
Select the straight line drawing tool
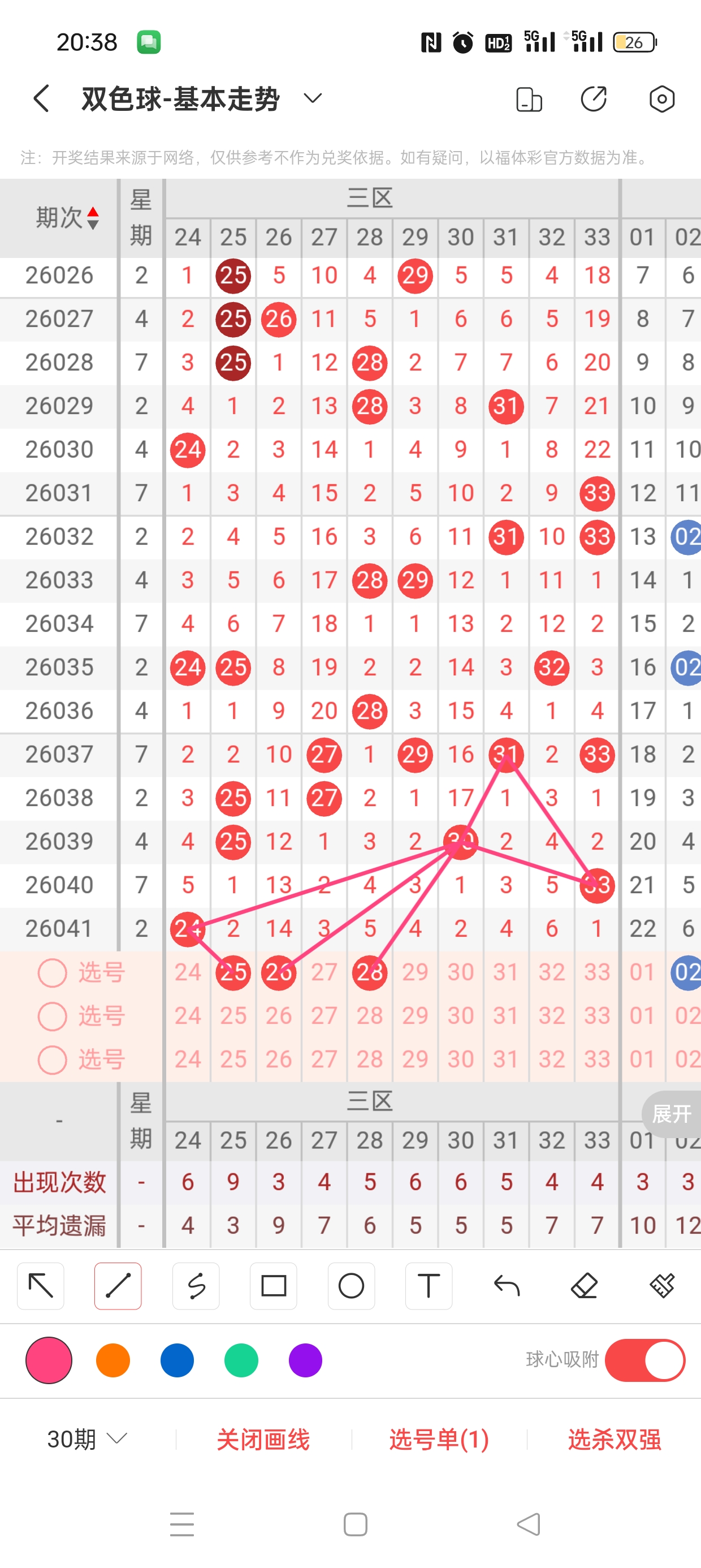click(118, 1286)
